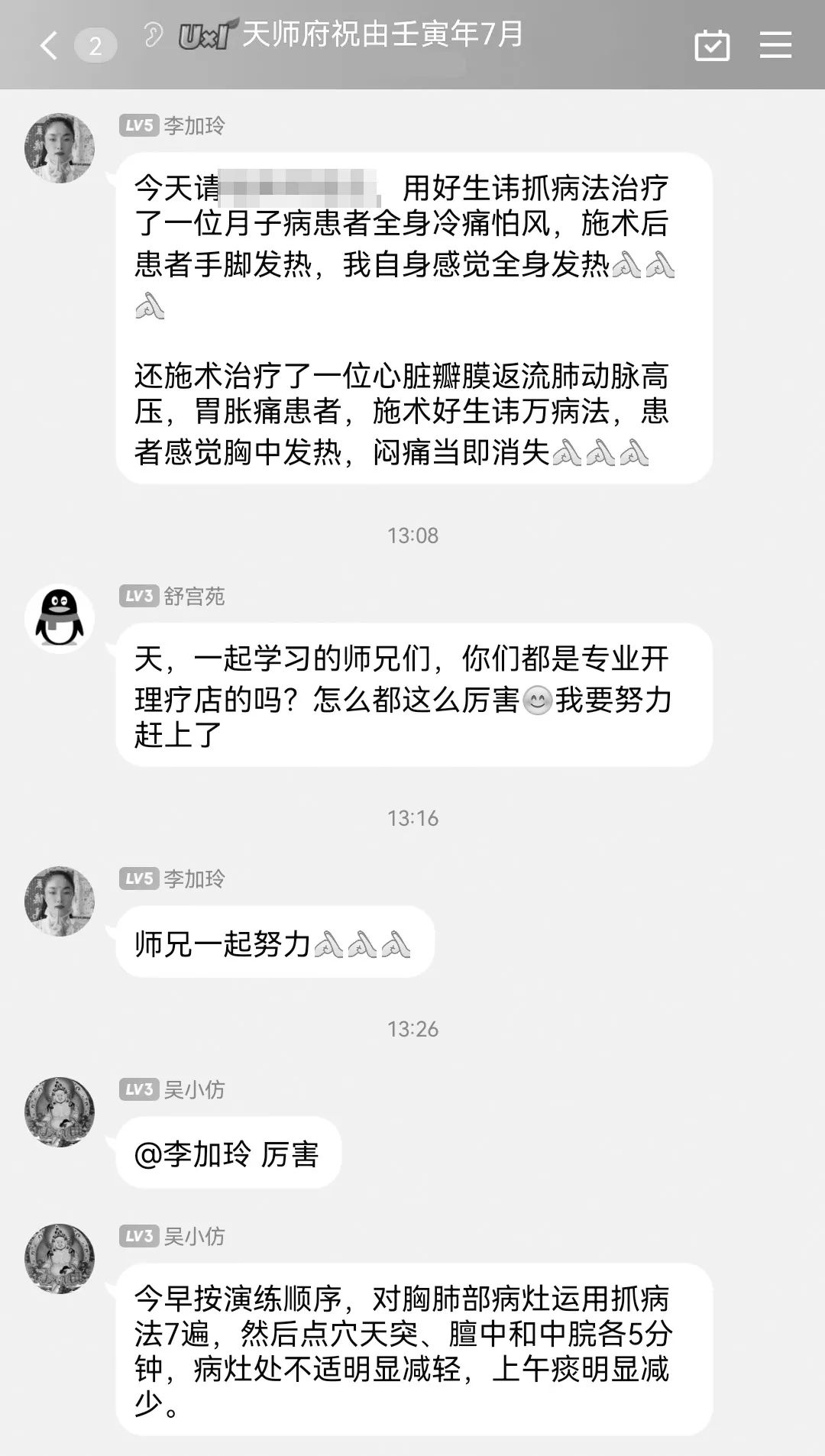Open the group settings menu
The width and height of the screenshot is (825, 1456).
[x=775, y=45]
